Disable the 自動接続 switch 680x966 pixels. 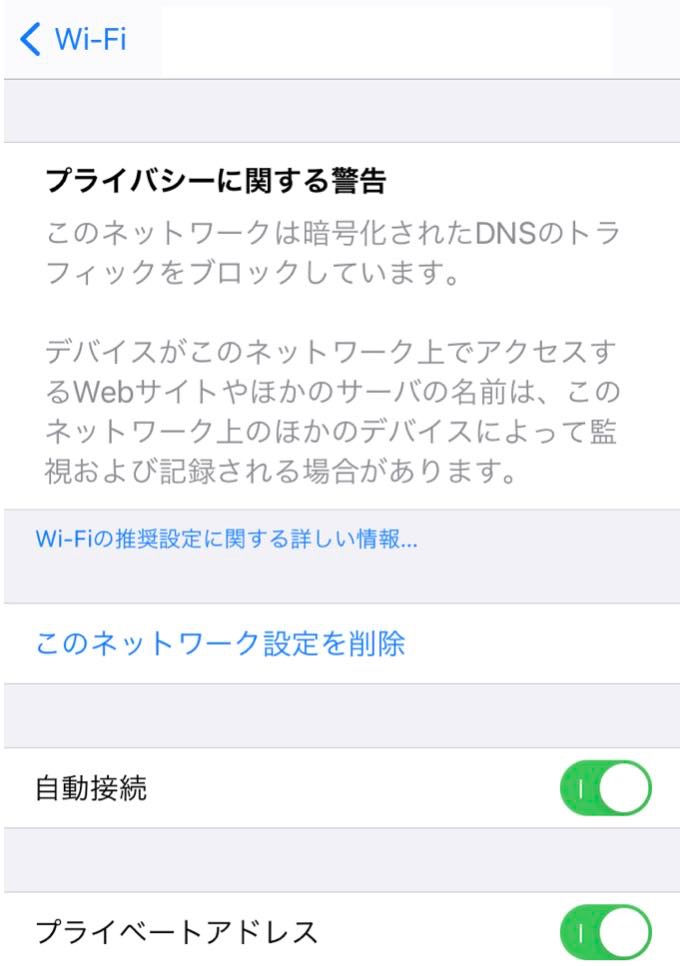tap(606, 789)
